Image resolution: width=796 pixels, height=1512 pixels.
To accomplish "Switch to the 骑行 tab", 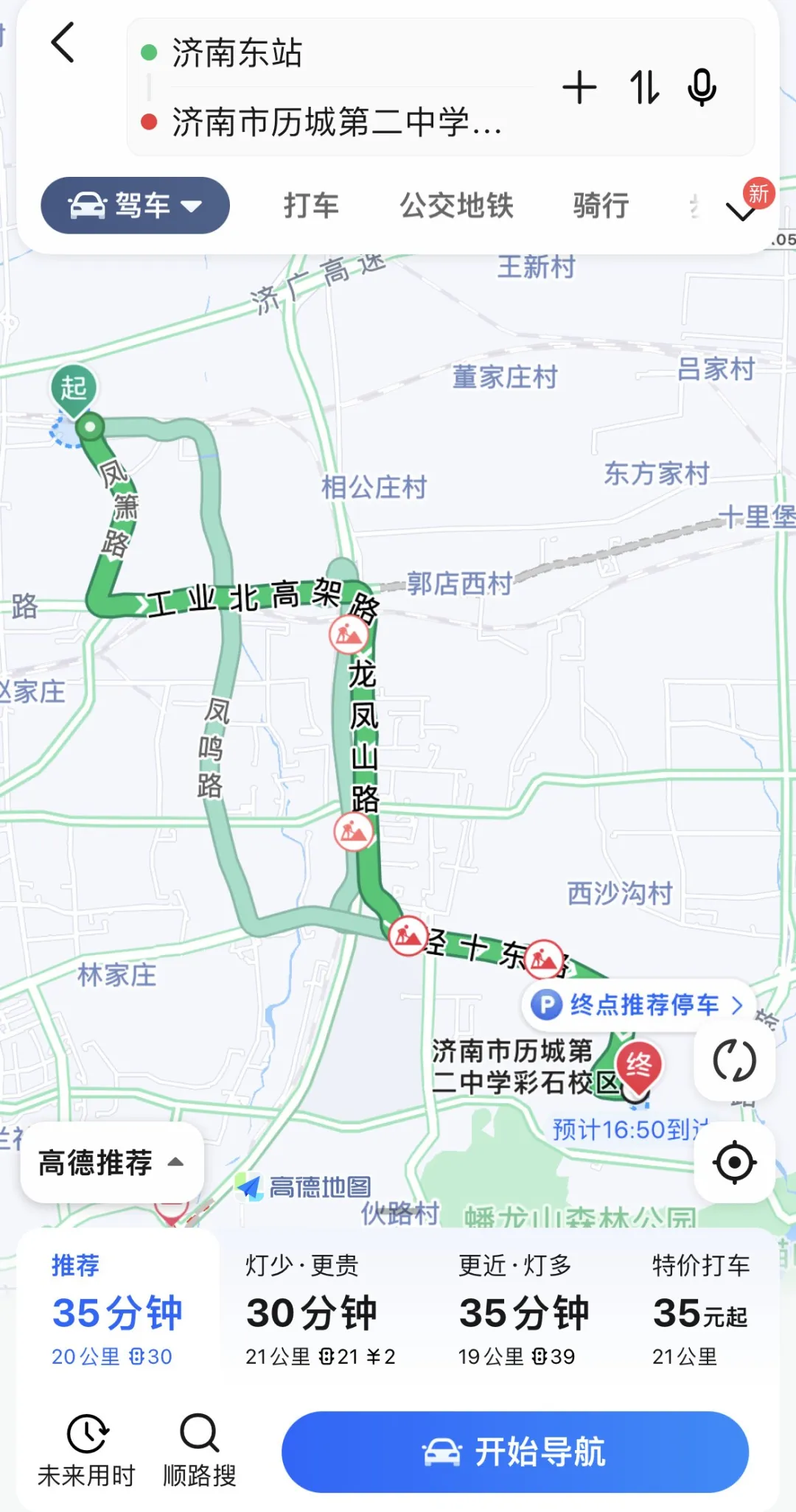I will pos(601,206).
